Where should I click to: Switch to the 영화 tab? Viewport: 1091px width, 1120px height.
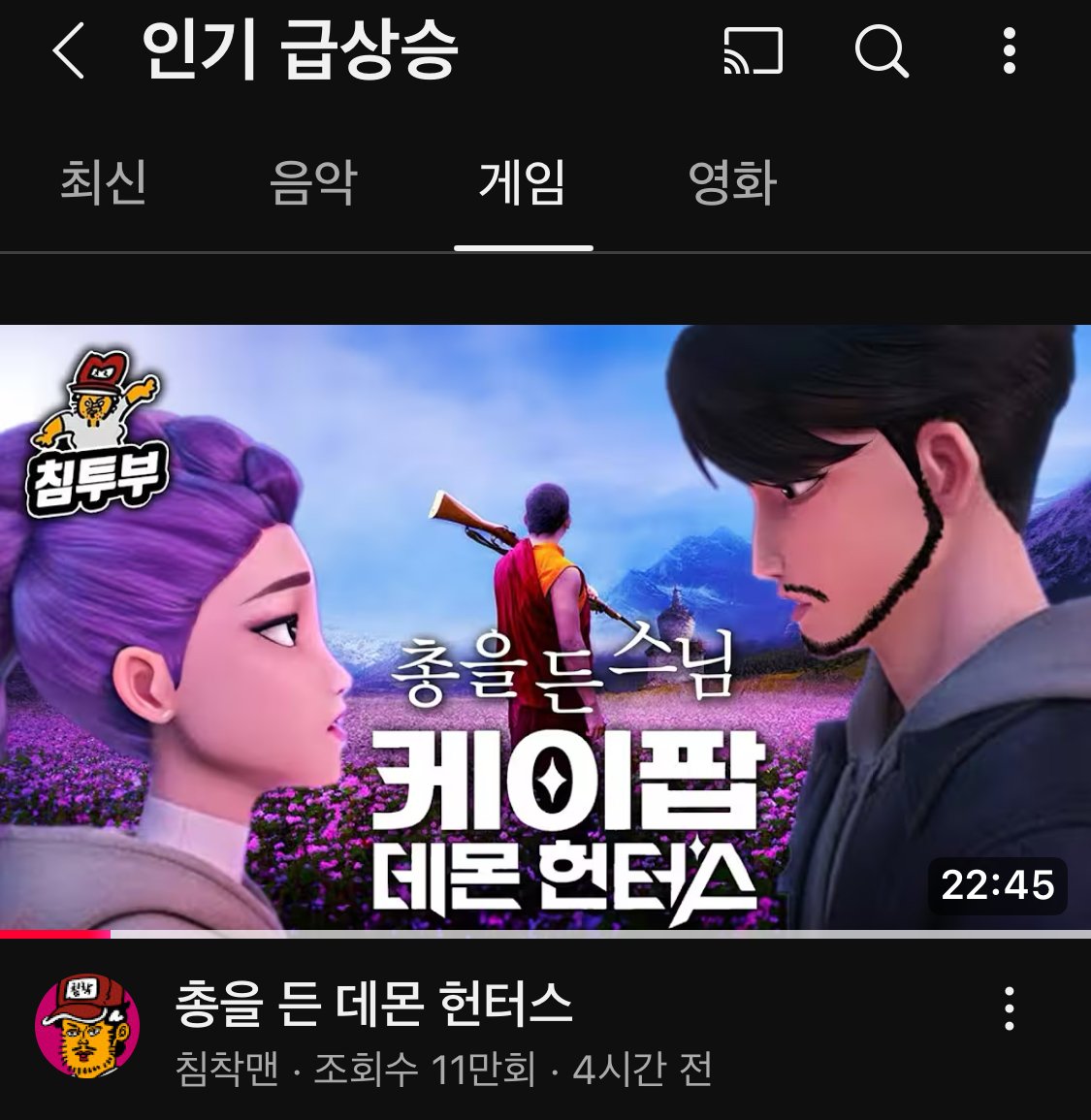tap(732, 182)
